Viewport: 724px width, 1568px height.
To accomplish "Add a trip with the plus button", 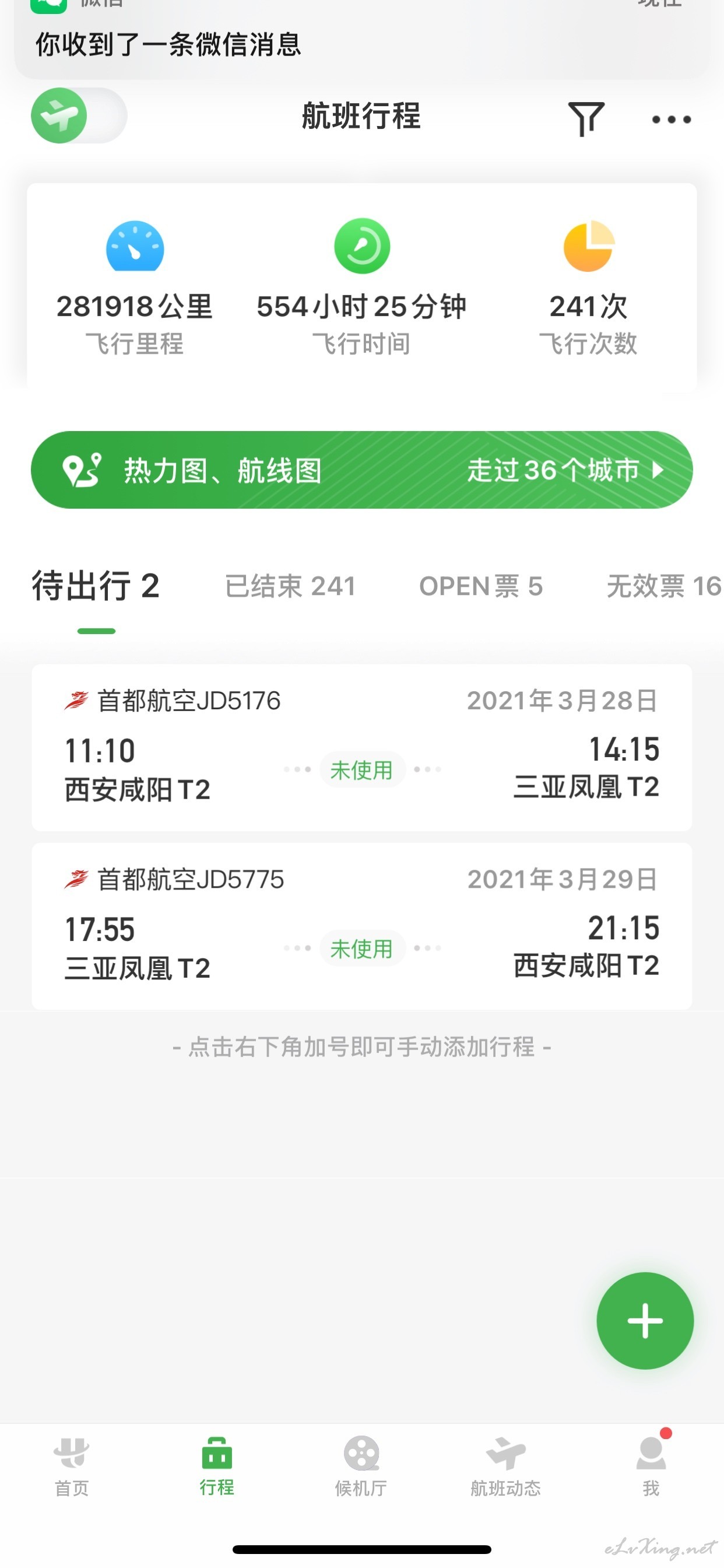I will tap(645, 1321).
